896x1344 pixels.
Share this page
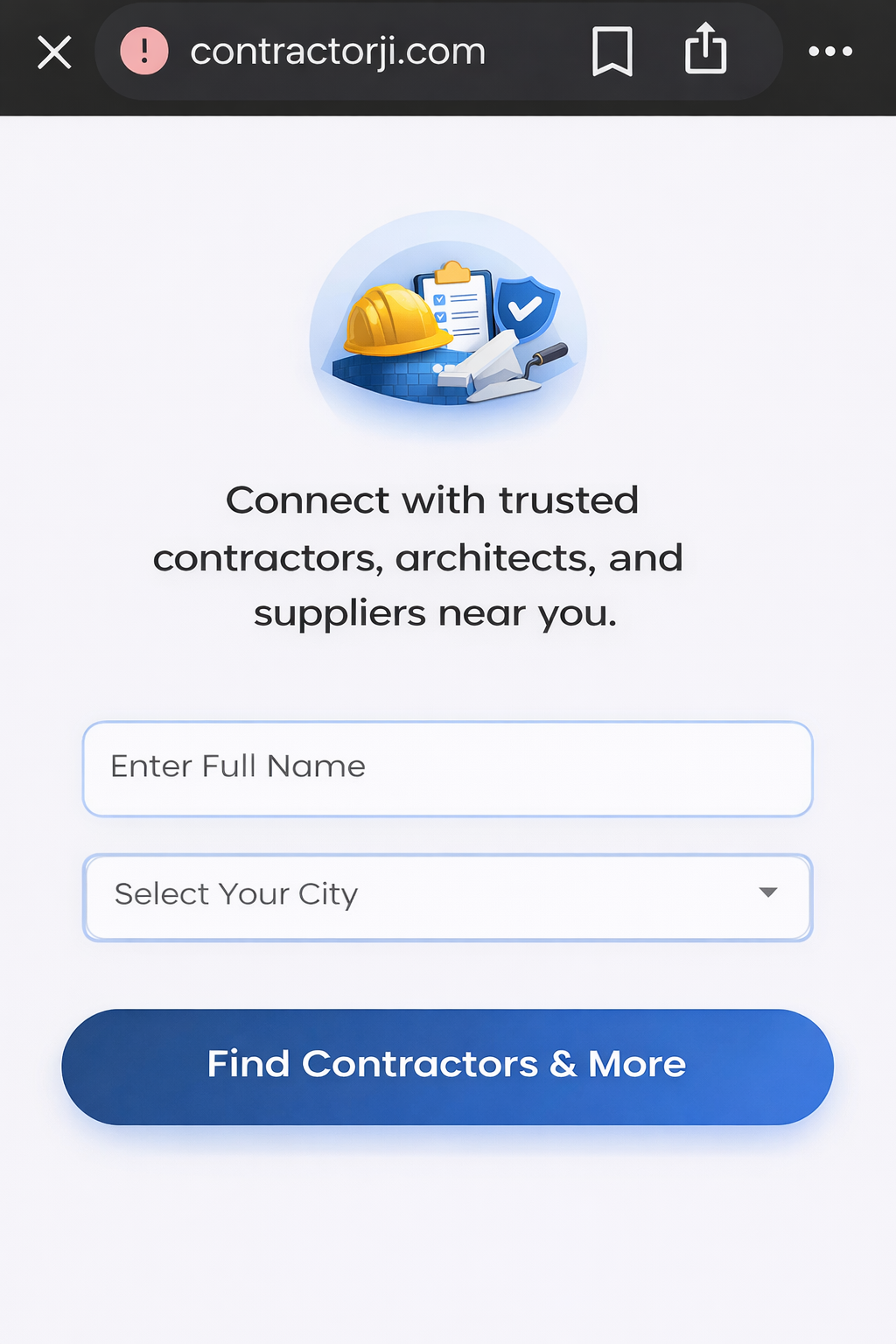[705, 49]
